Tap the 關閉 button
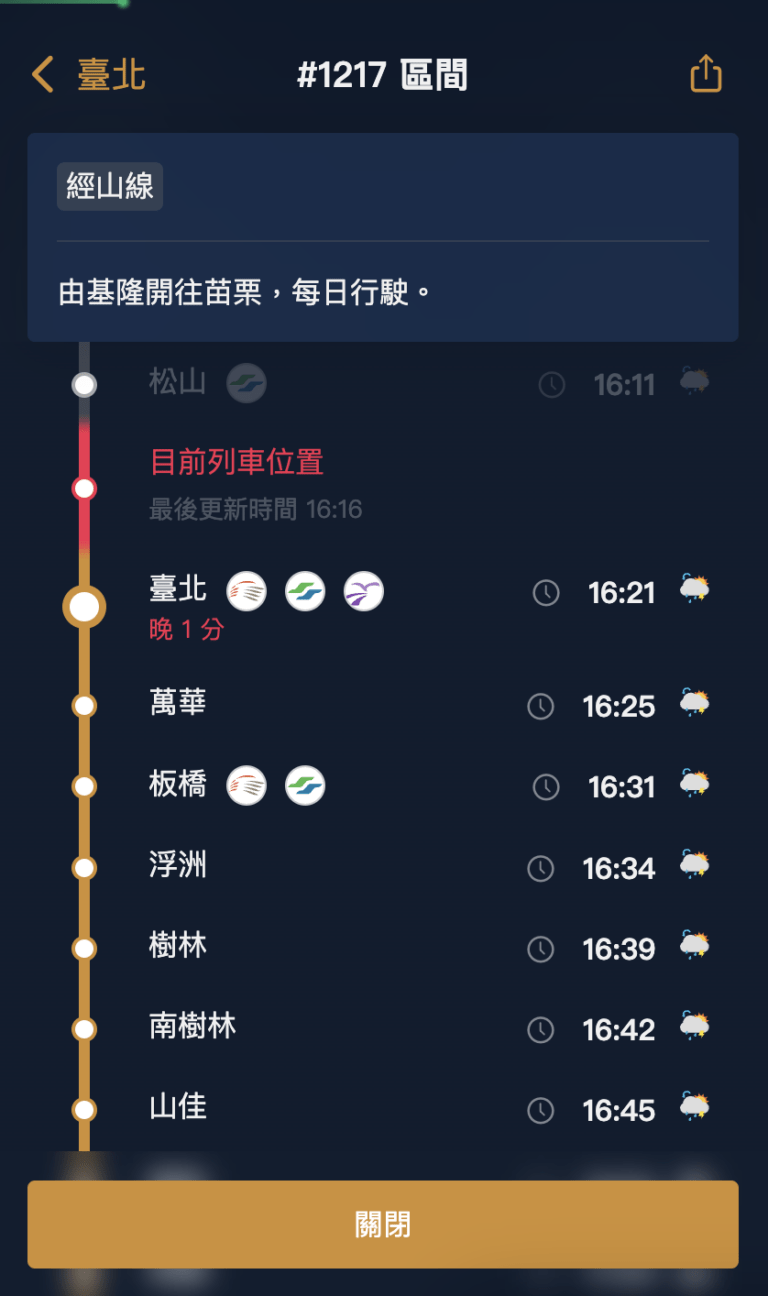 coord(383,1224)
